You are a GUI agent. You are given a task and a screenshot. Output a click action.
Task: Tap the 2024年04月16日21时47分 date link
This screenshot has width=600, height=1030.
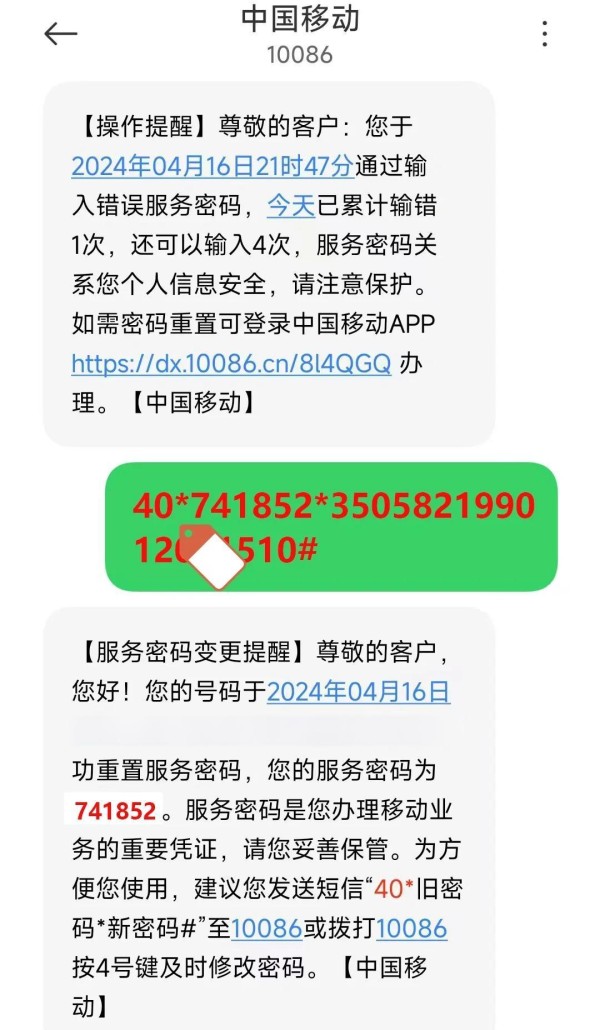coord(213,166)
